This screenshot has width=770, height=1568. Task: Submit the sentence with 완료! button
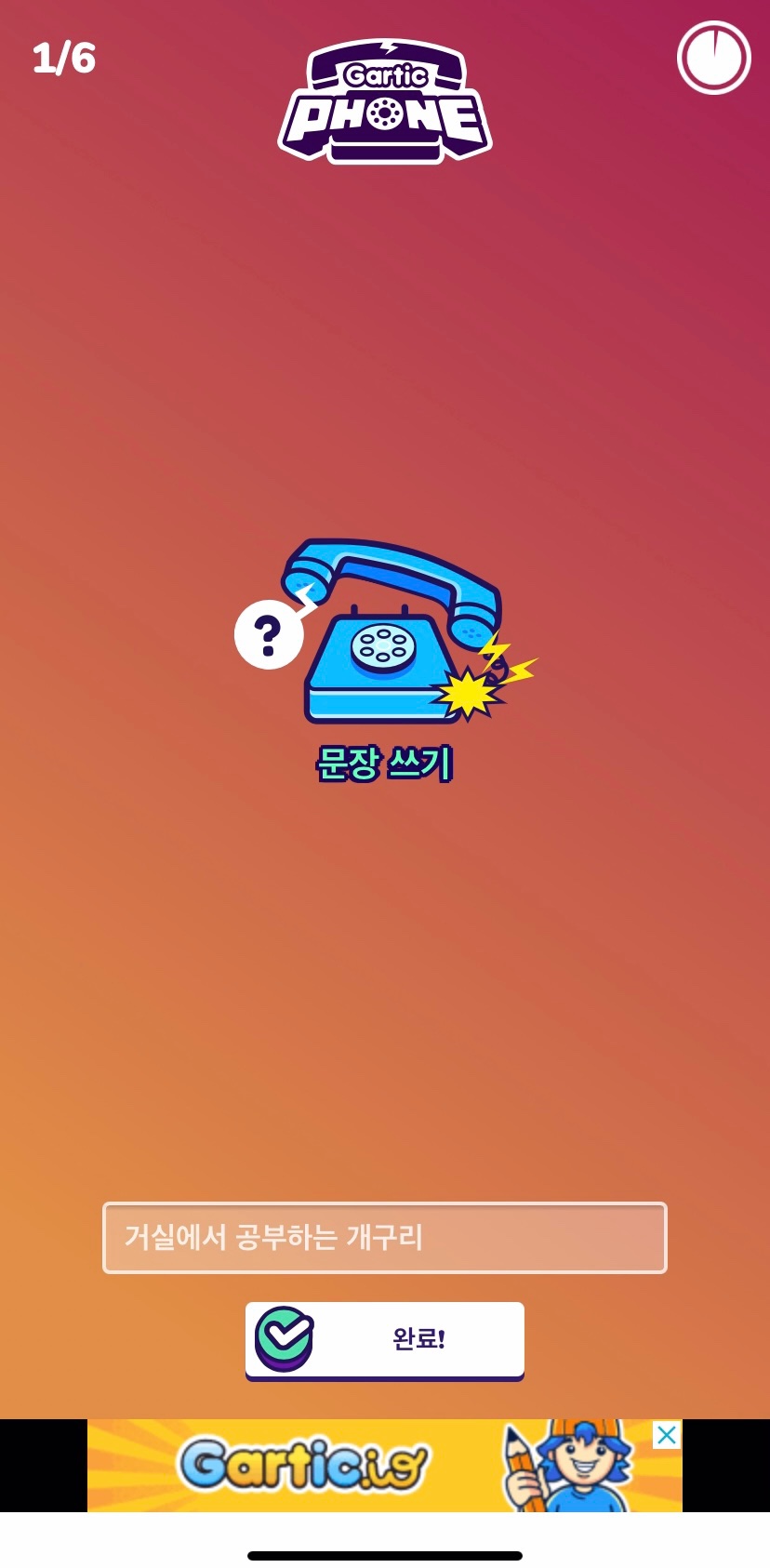[x=384, y=1339]
